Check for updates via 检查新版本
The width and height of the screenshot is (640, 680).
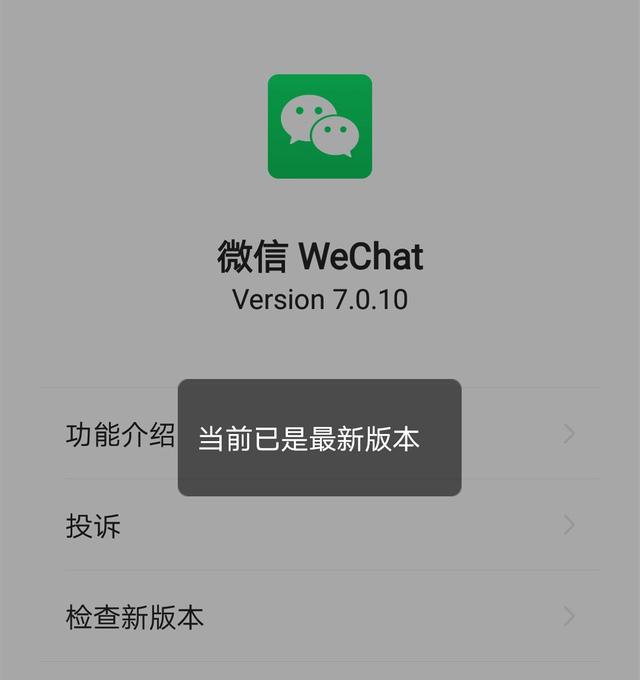coord(135,617)
